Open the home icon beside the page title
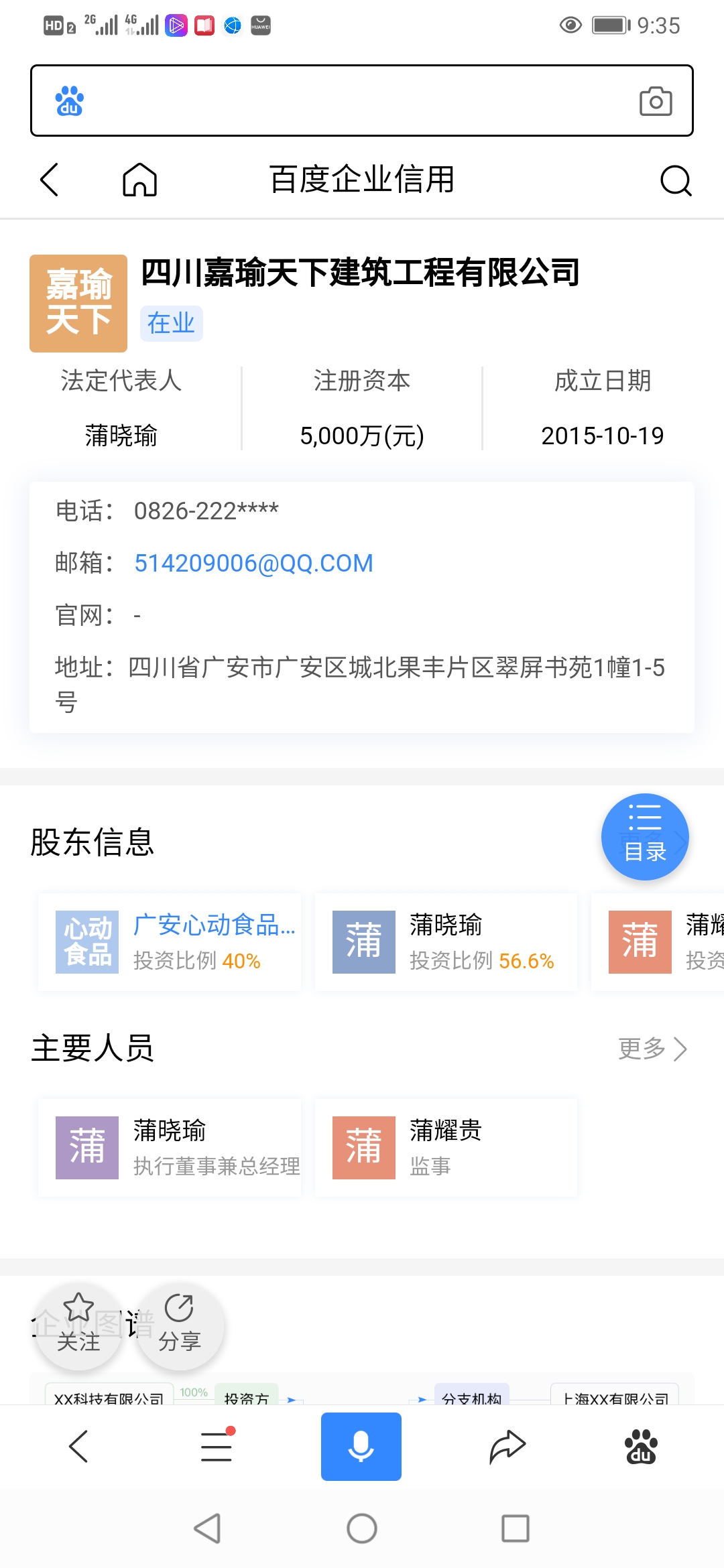 pos(139,180)
